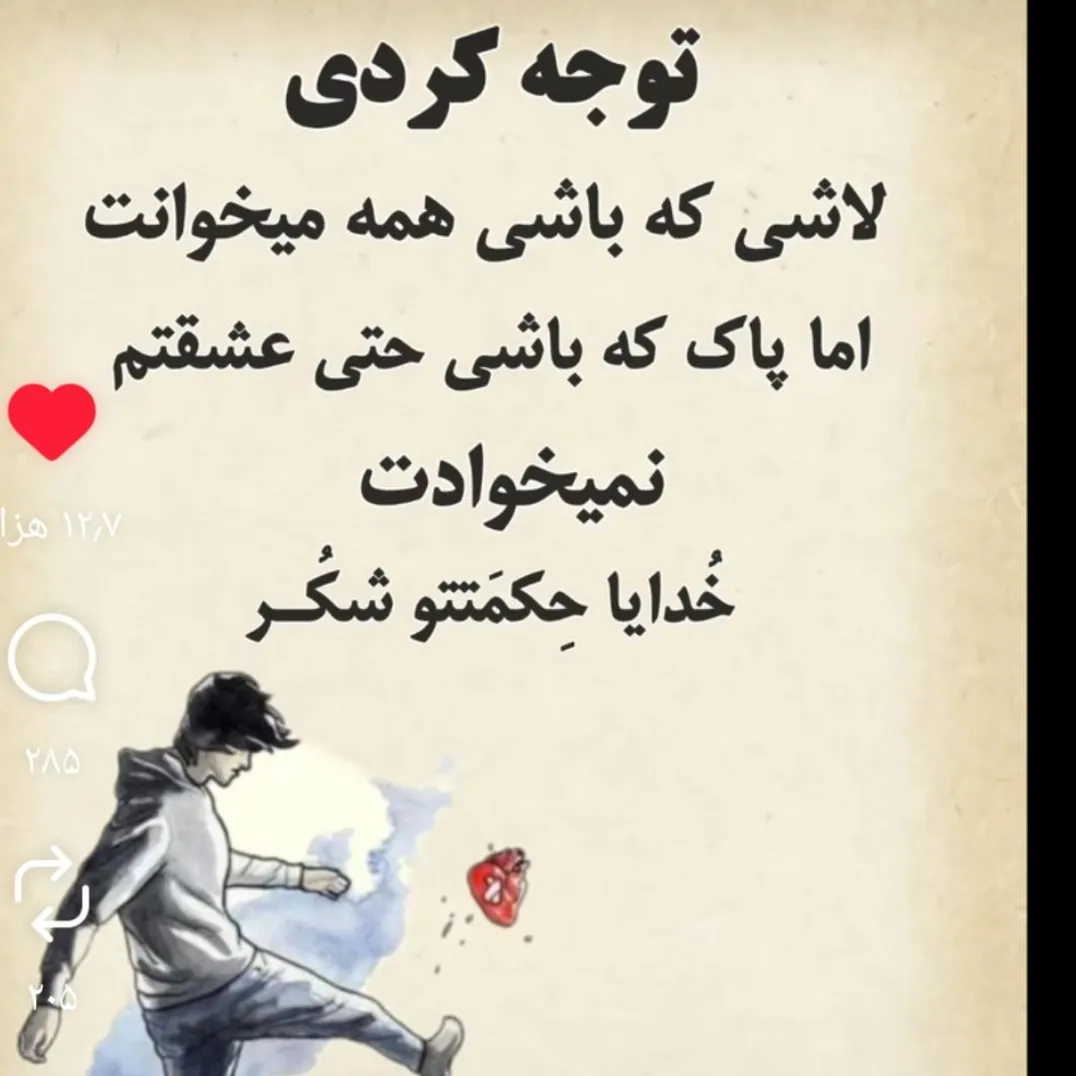Repost using the looping arrows icon

(52, 895)
